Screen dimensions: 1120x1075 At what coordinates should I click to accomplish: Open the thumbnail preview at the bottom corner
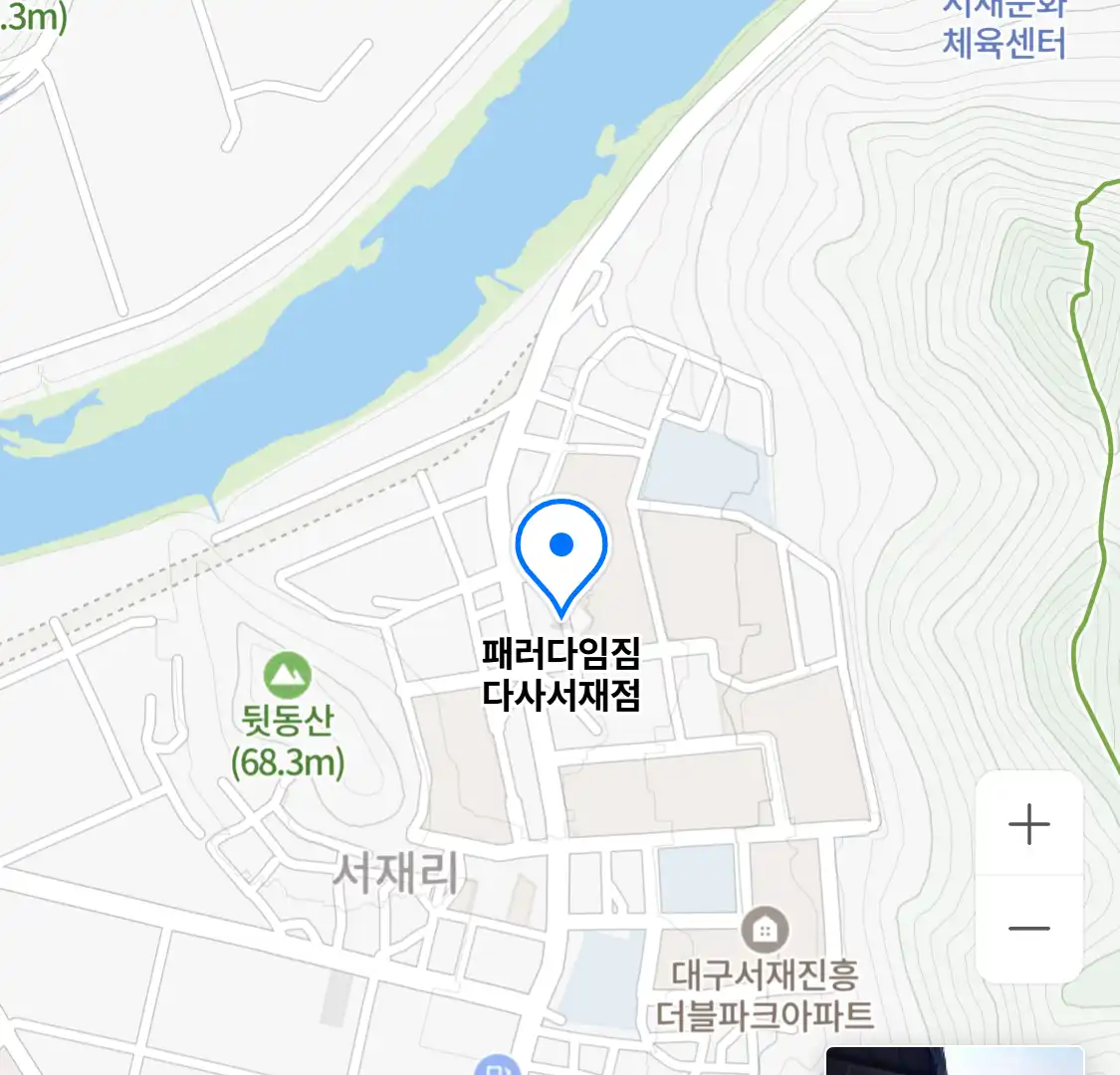tap(954, 1061)
